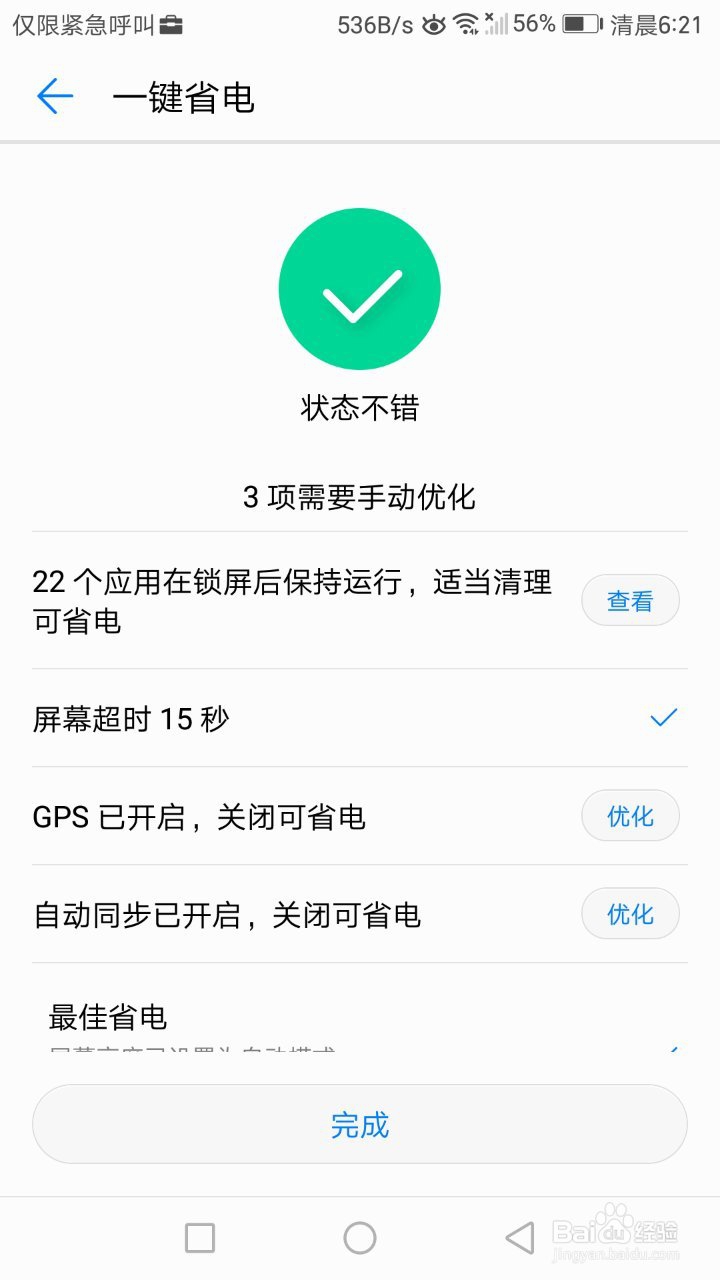The image size is (720, 1280).
Task: Toggle the checkmark for 屏幕超时 15 秒
Action: click(x=660, y=716)
